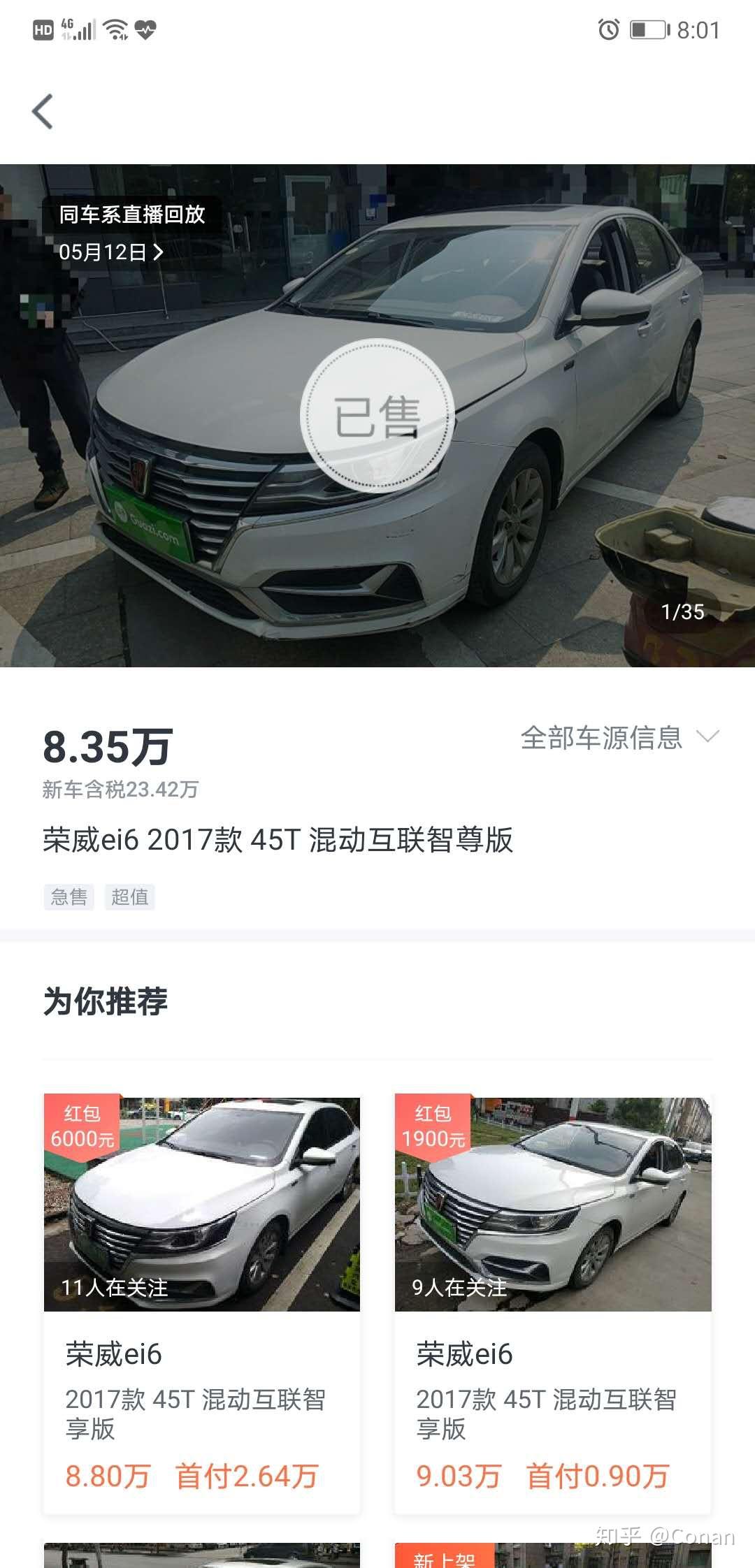Open the 9.03万 荣威ei6 recommended card
The height and width of the screenshot is (1568, 755).
pyautogui.click(x=553, y=1304)
